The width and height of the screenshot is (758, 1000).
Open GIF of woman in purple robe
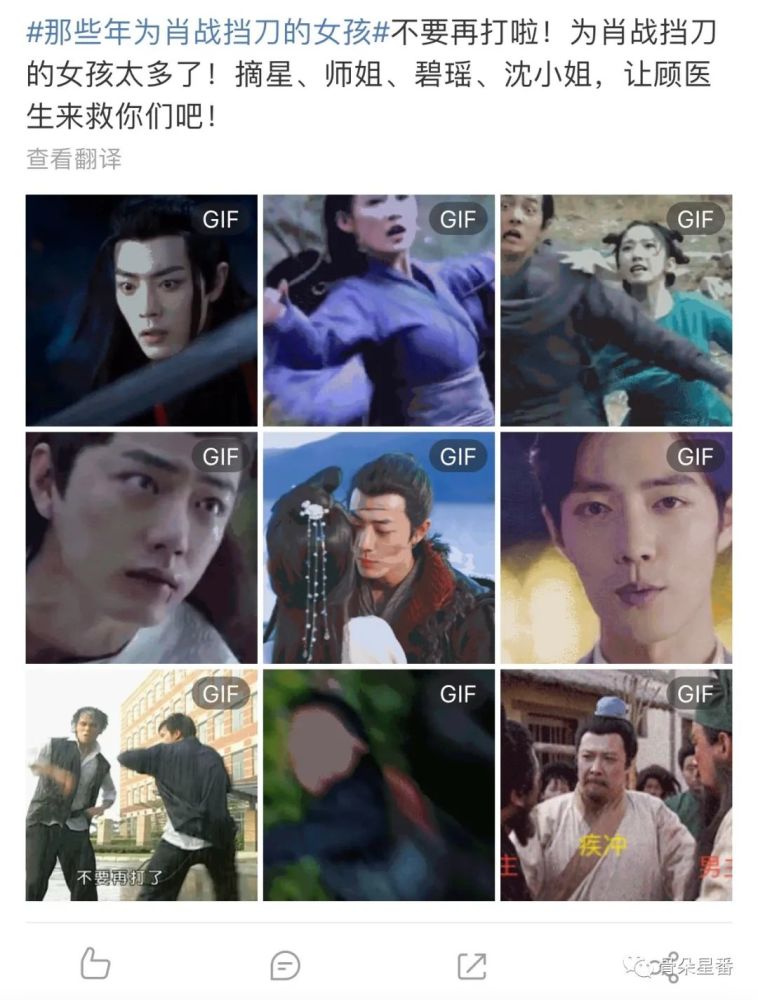coord(378,310)
